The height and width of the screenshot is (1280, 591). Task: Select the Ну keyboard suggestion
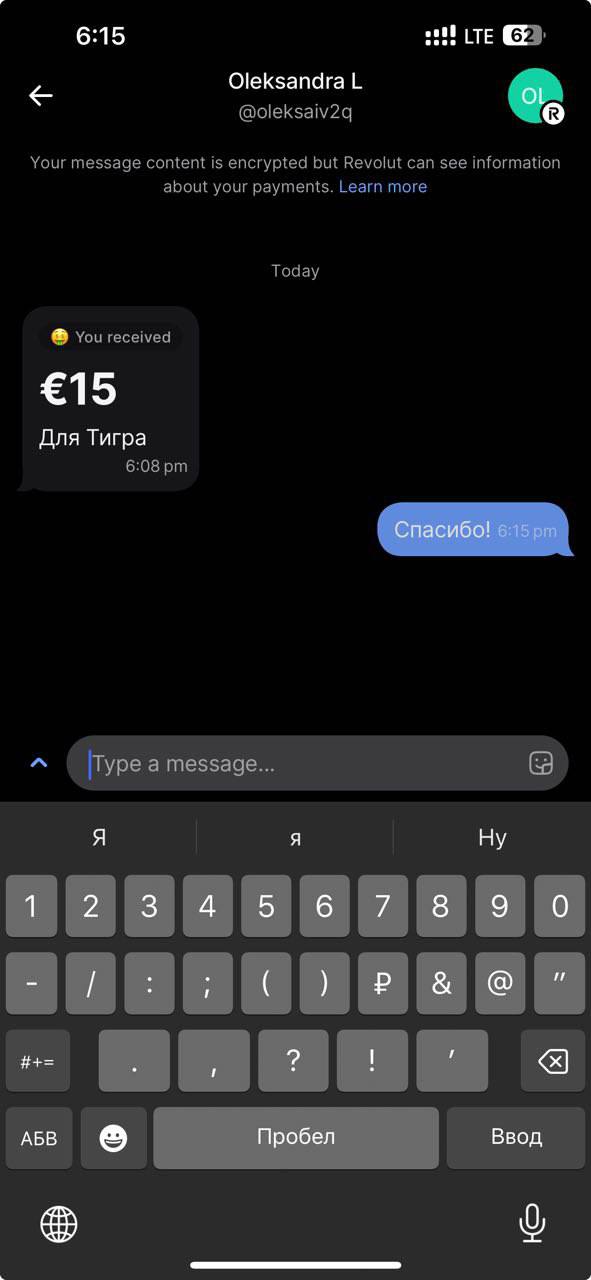click(x=492, y=837)
